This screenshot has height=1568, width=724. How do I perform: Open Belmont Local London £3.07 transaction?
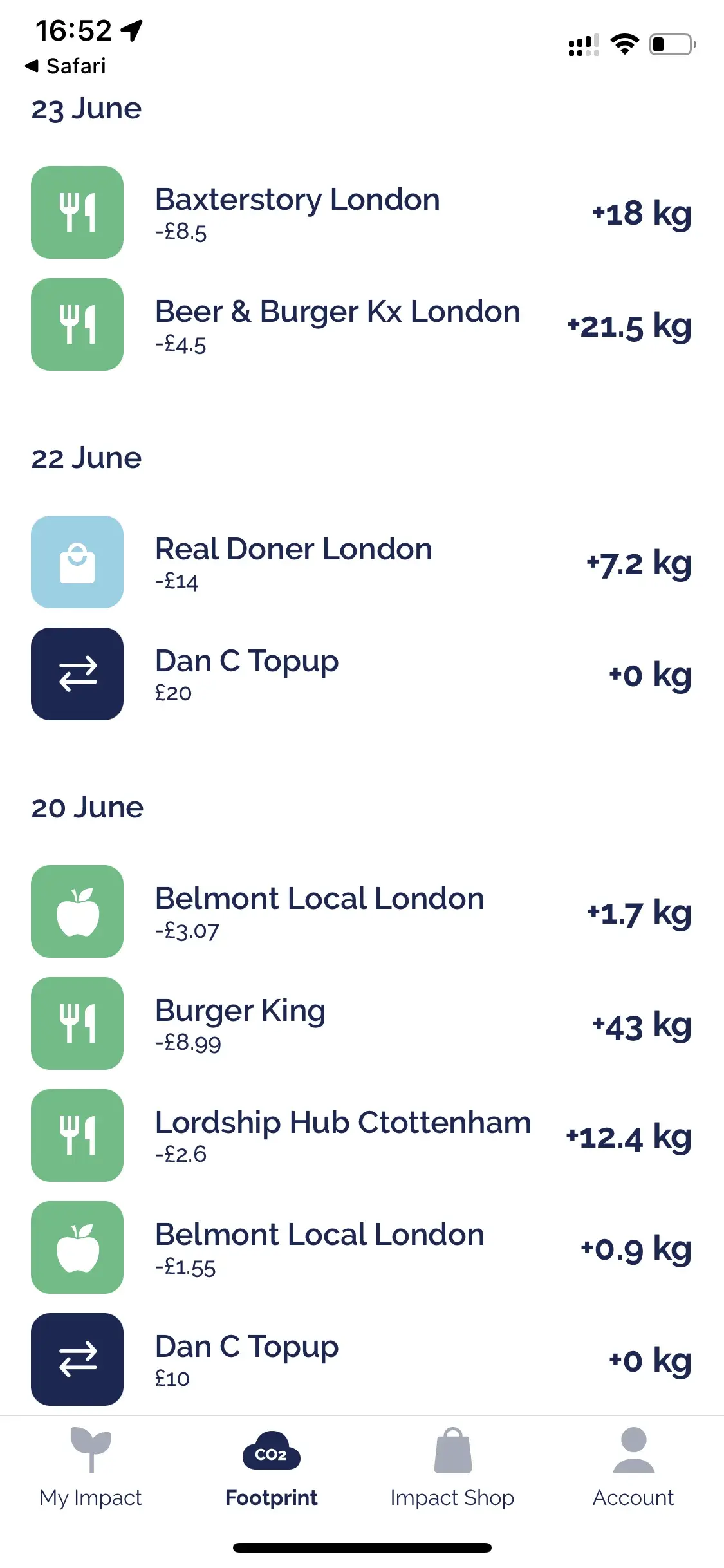coord(360,911)
